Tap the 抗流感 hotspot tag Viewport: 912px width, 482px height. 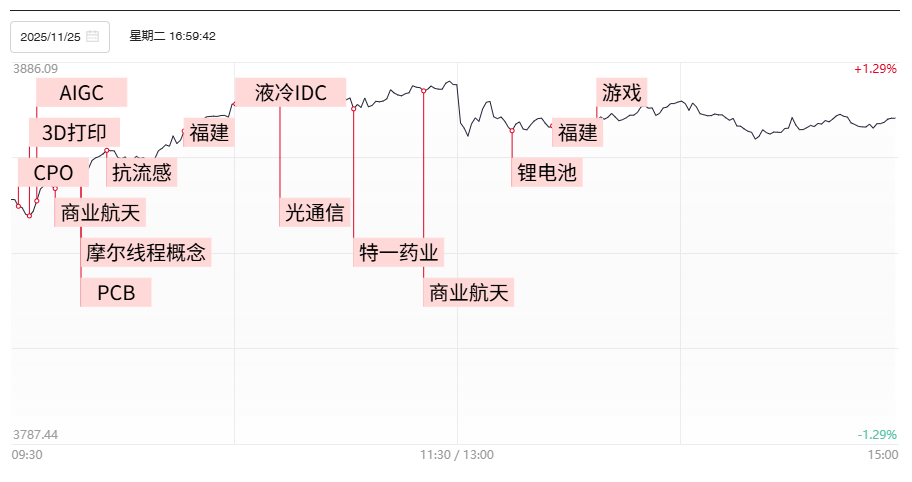pos(141,172)
